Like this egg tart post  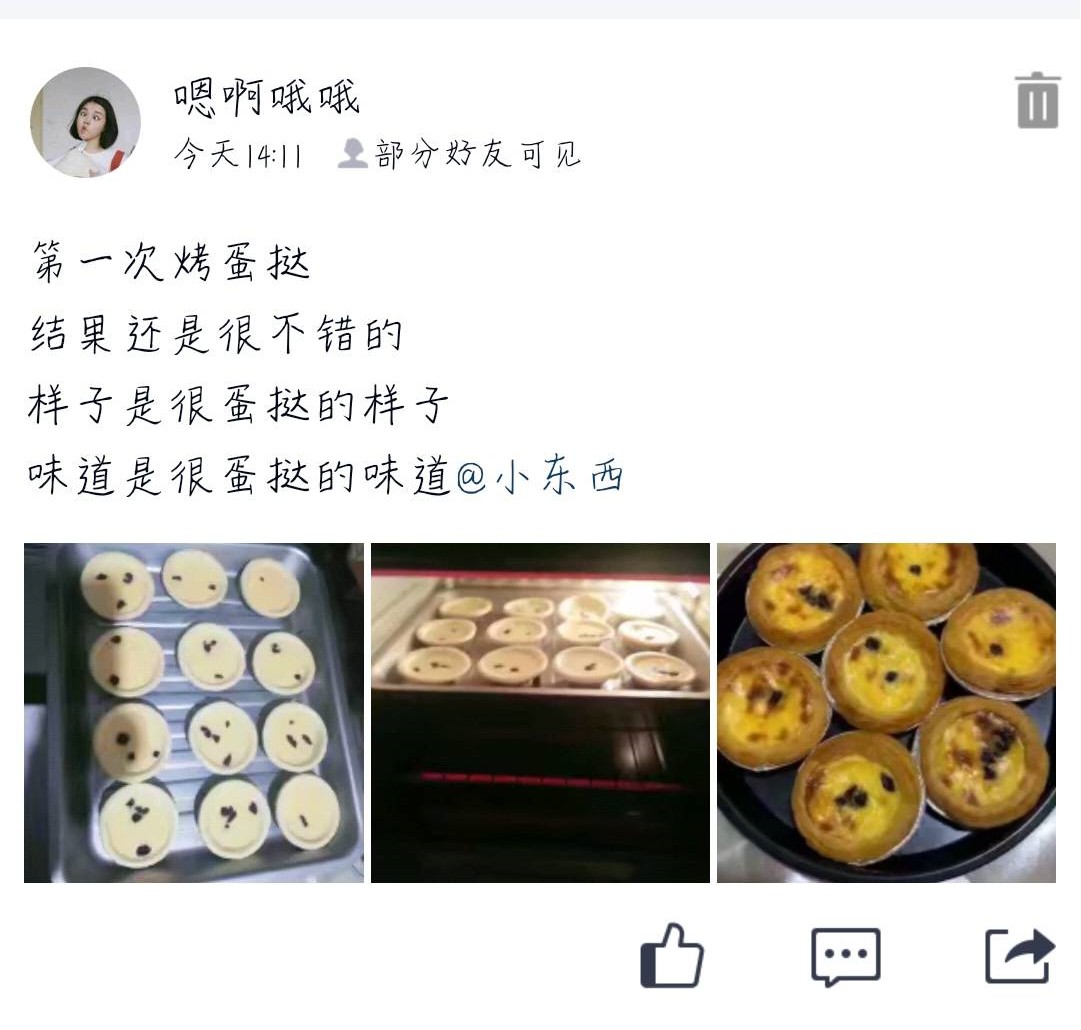(x=672, y=956)
